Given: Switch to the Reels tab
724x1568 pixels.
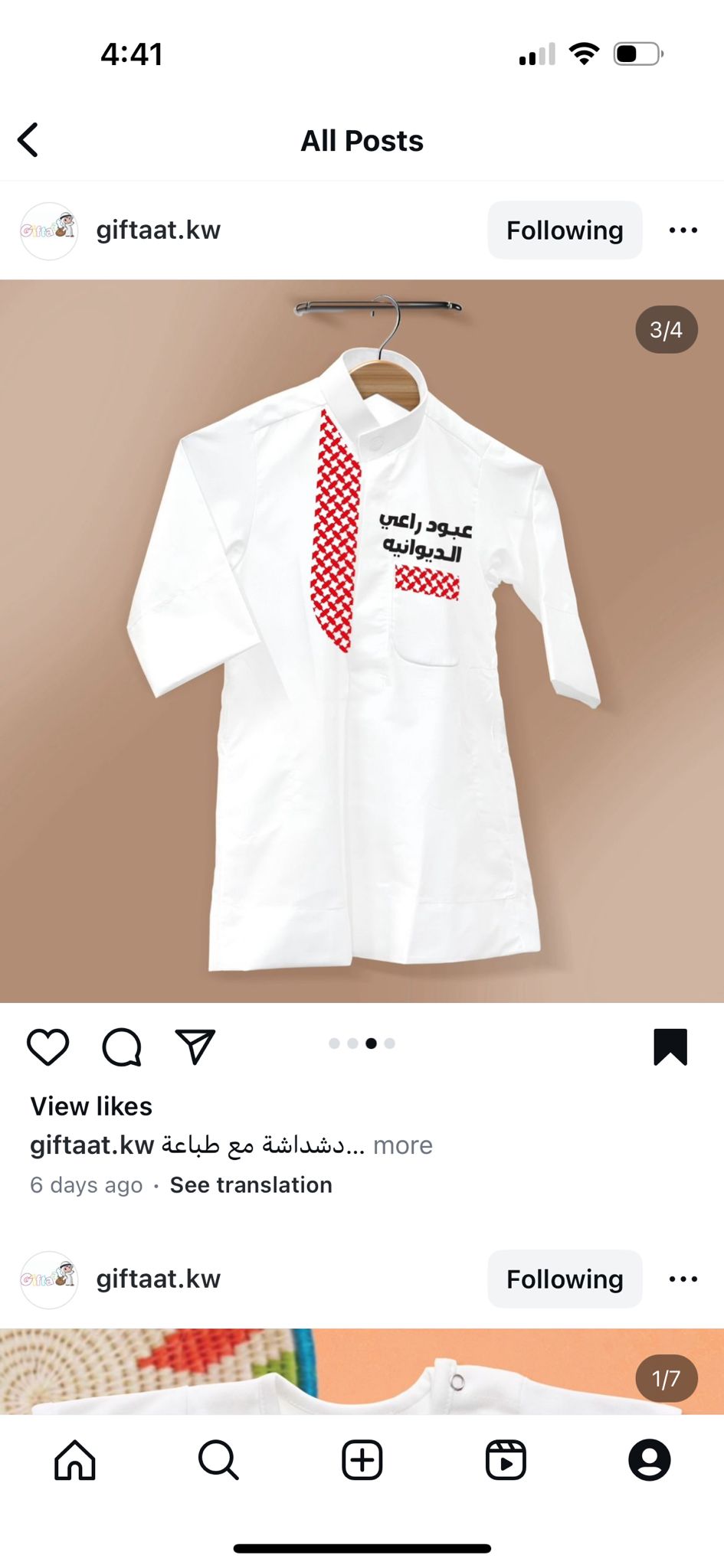Looking at the screenshot, I should pyautogui.click(x=506, y=1460).
